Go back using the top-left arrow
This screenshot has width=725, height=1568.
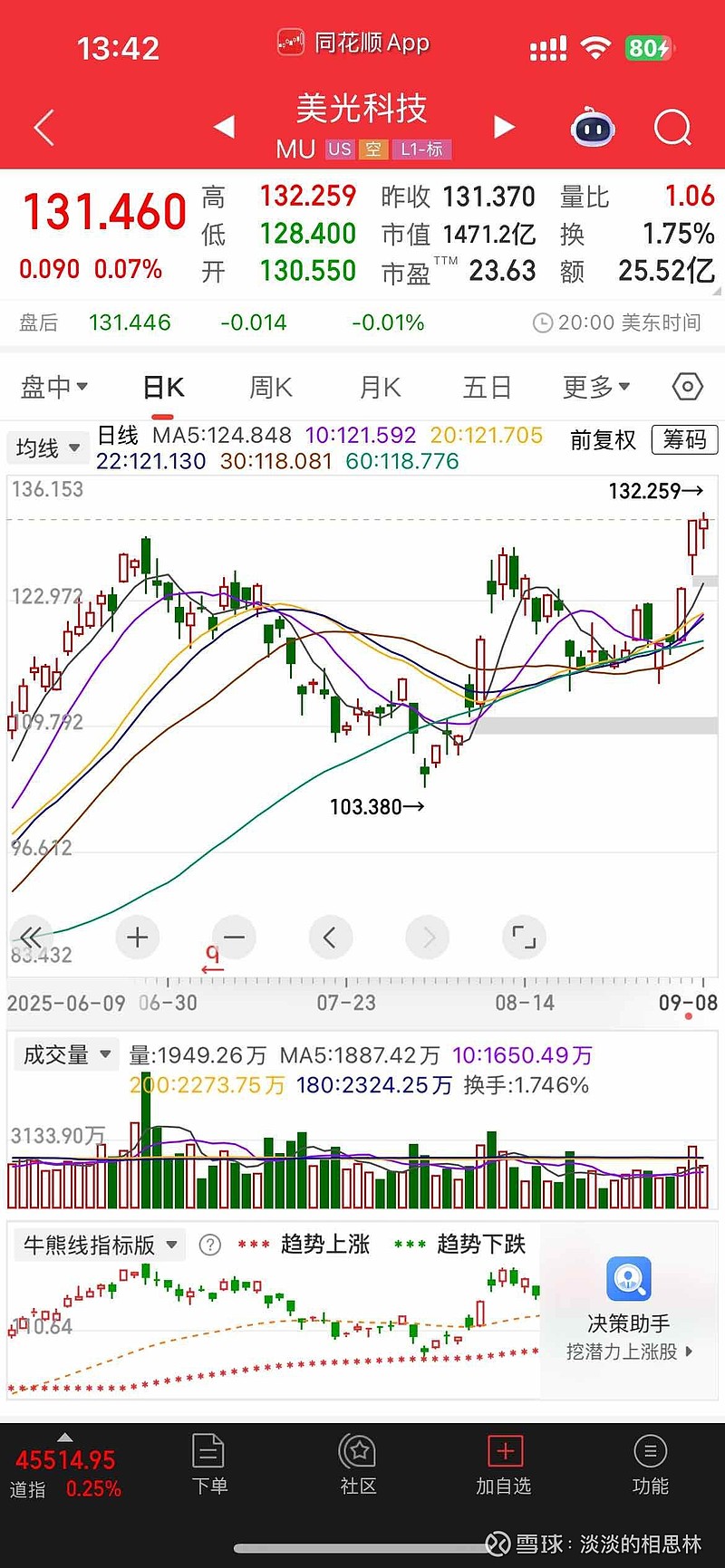43,128
